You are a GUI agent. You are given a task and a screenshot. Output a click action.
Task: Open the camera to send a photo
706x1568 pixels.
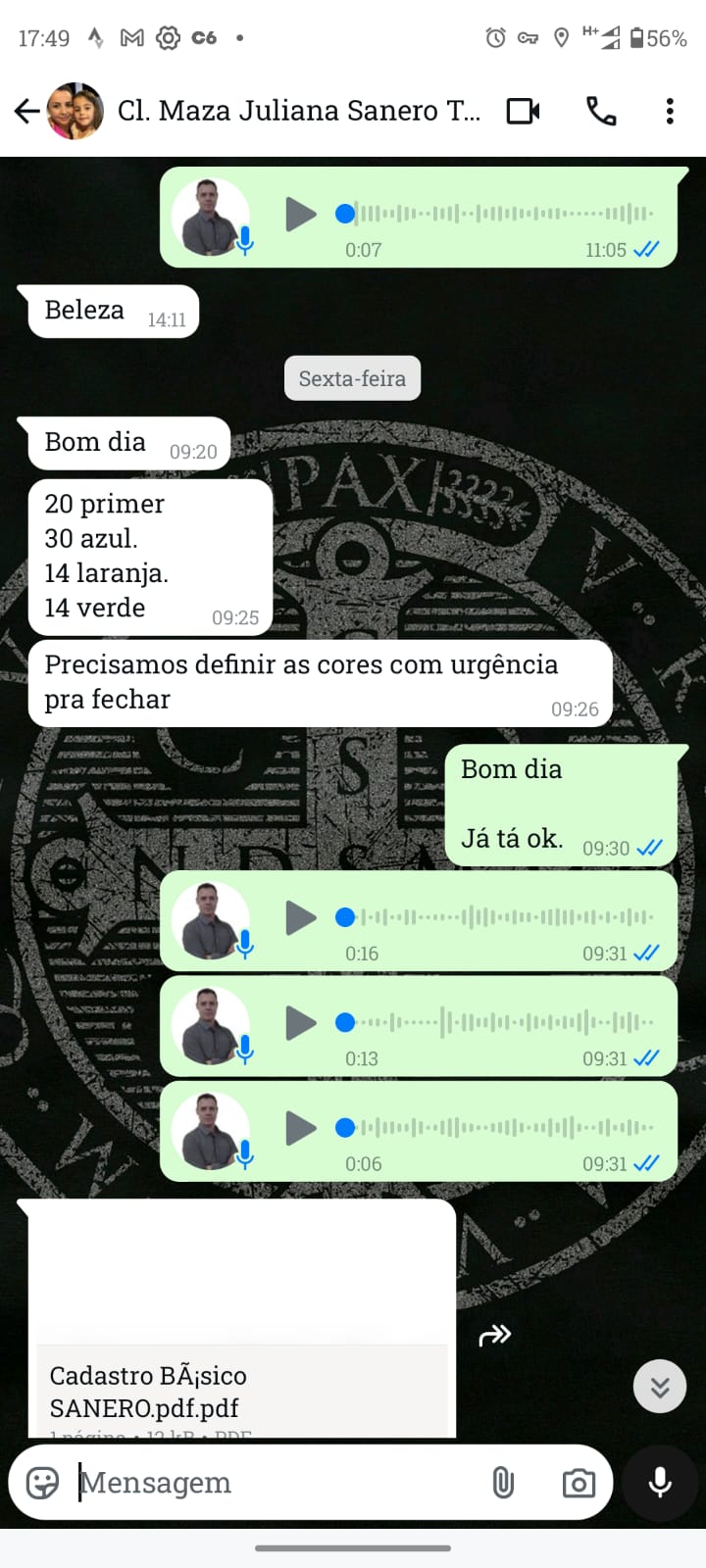click(x=579, y=1483)
